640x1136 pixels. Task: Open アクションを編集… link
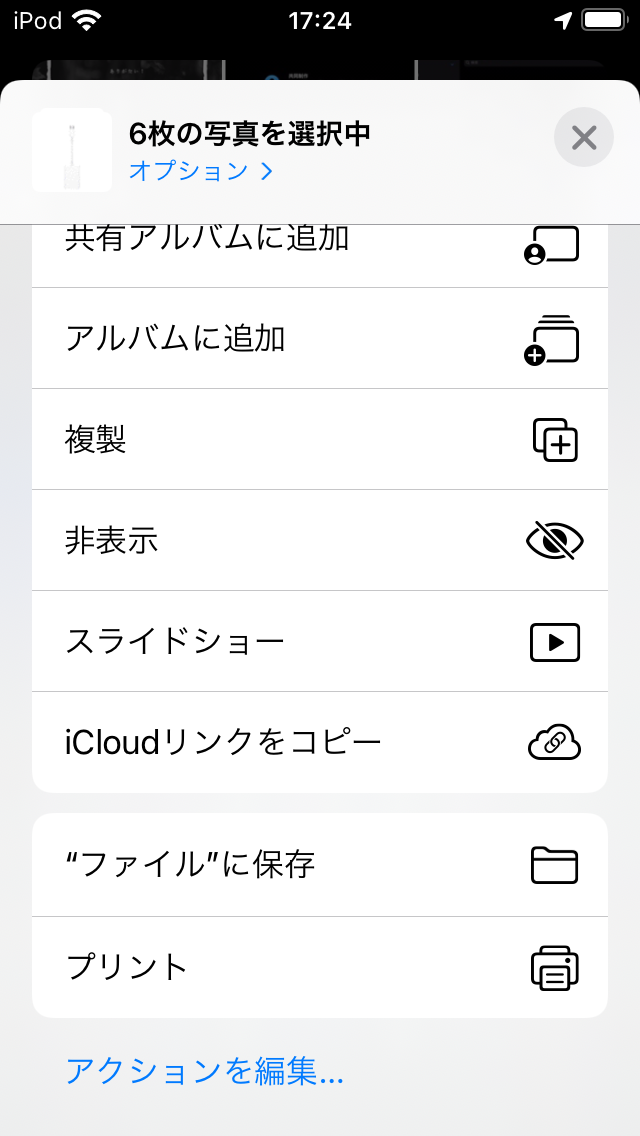(x=204, y=1071)
